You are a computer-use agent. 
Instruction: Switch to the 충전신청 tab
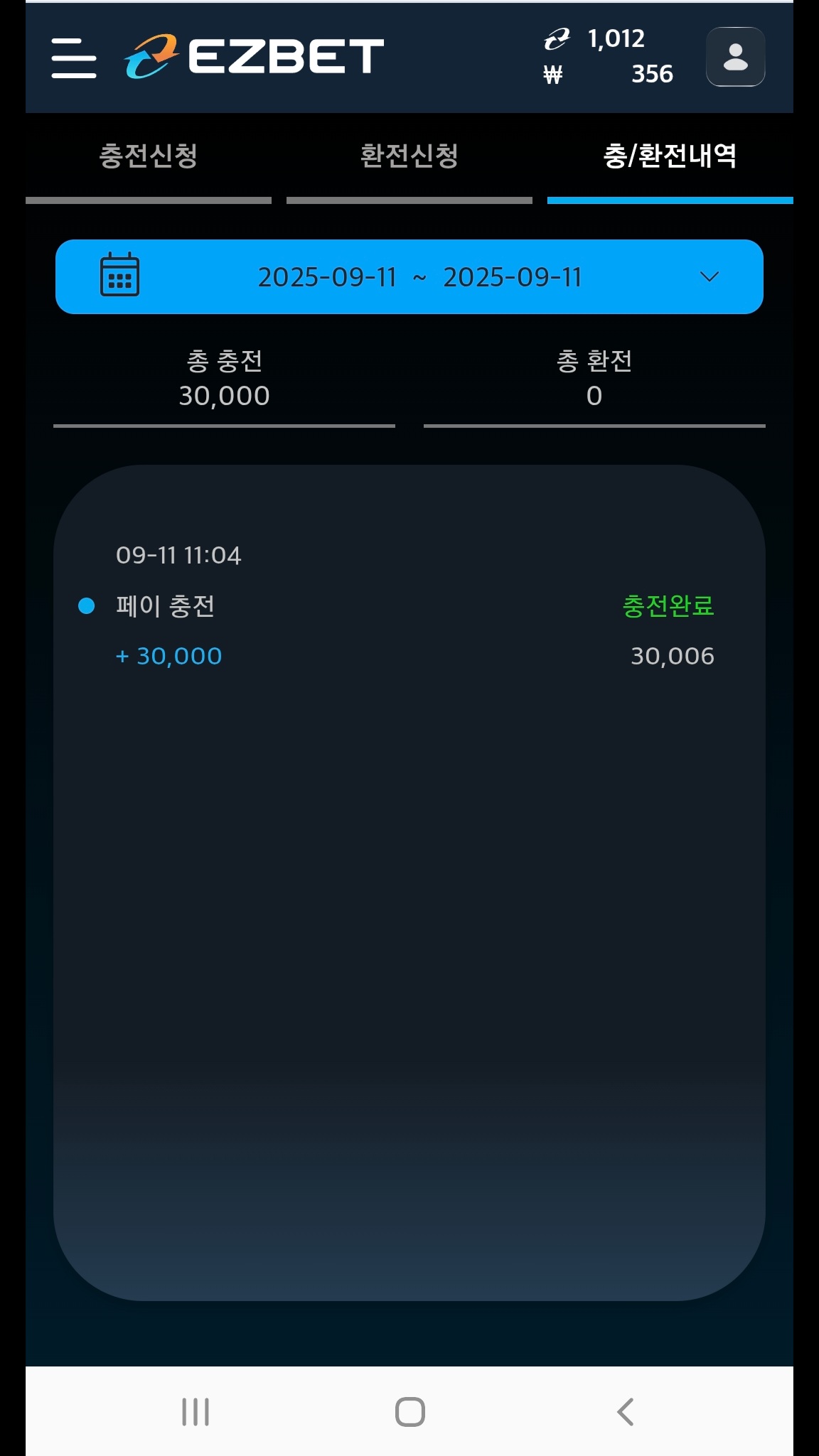[149, 156]
